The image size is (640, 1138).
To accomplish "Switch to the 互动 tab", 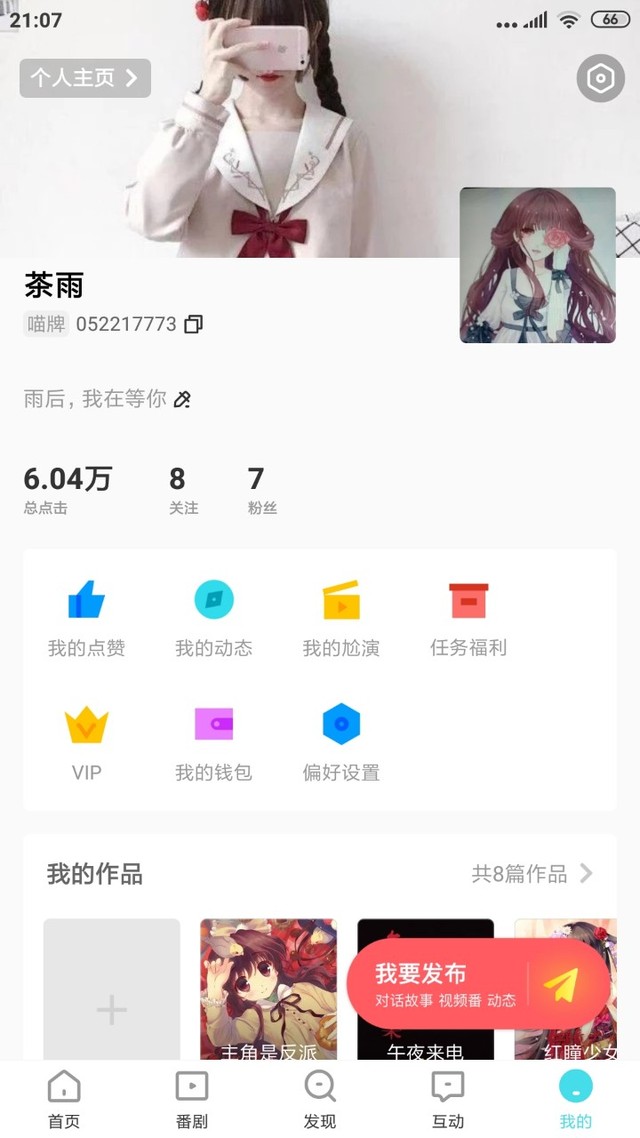I will pos(448,1098).
